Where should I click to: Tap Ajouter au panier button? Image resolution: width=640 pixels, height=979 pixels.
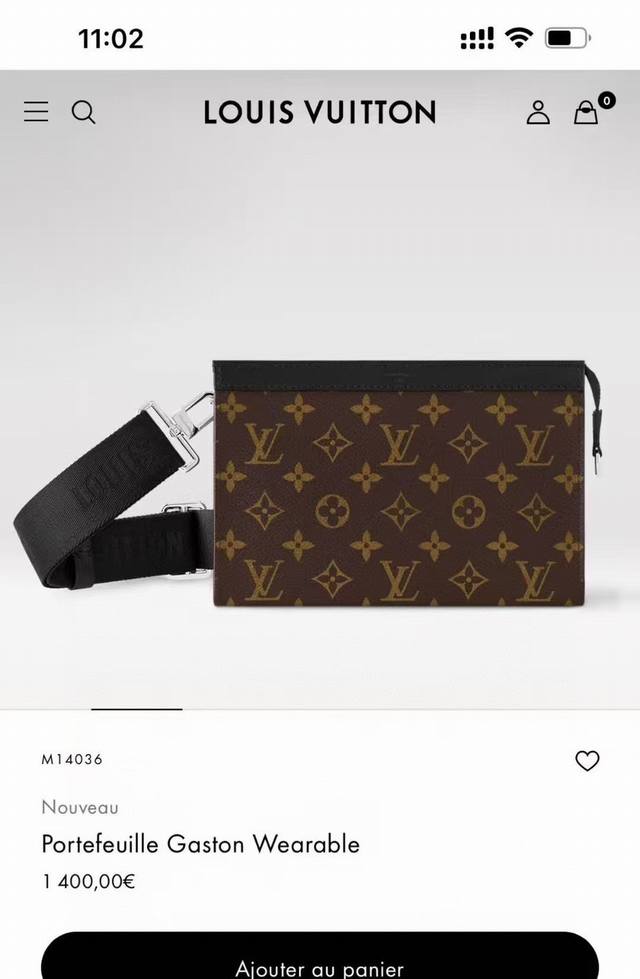point(320,962)
